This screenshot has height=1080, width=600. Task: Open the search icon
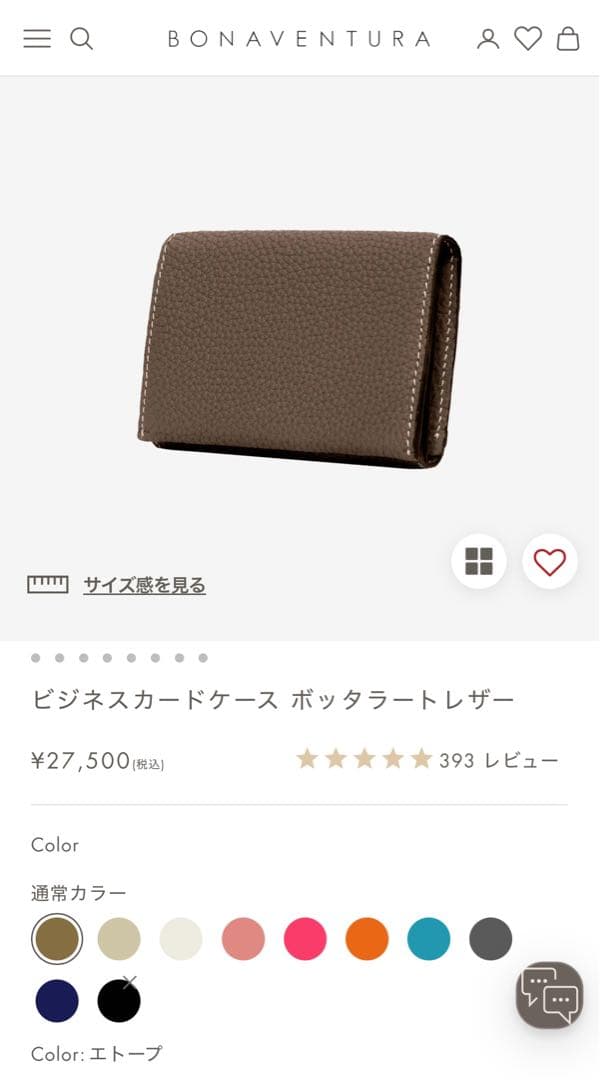coord(81,39)
